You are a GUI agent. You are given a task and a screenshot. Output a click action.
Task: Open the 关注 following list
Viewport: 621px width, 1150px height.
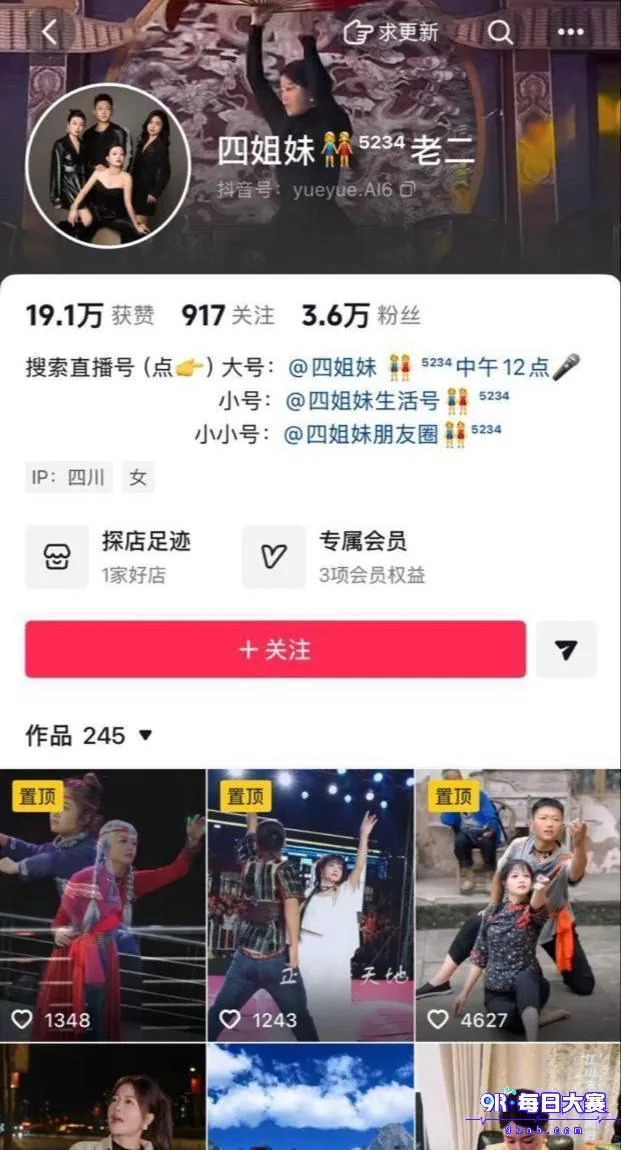(228, 315)
